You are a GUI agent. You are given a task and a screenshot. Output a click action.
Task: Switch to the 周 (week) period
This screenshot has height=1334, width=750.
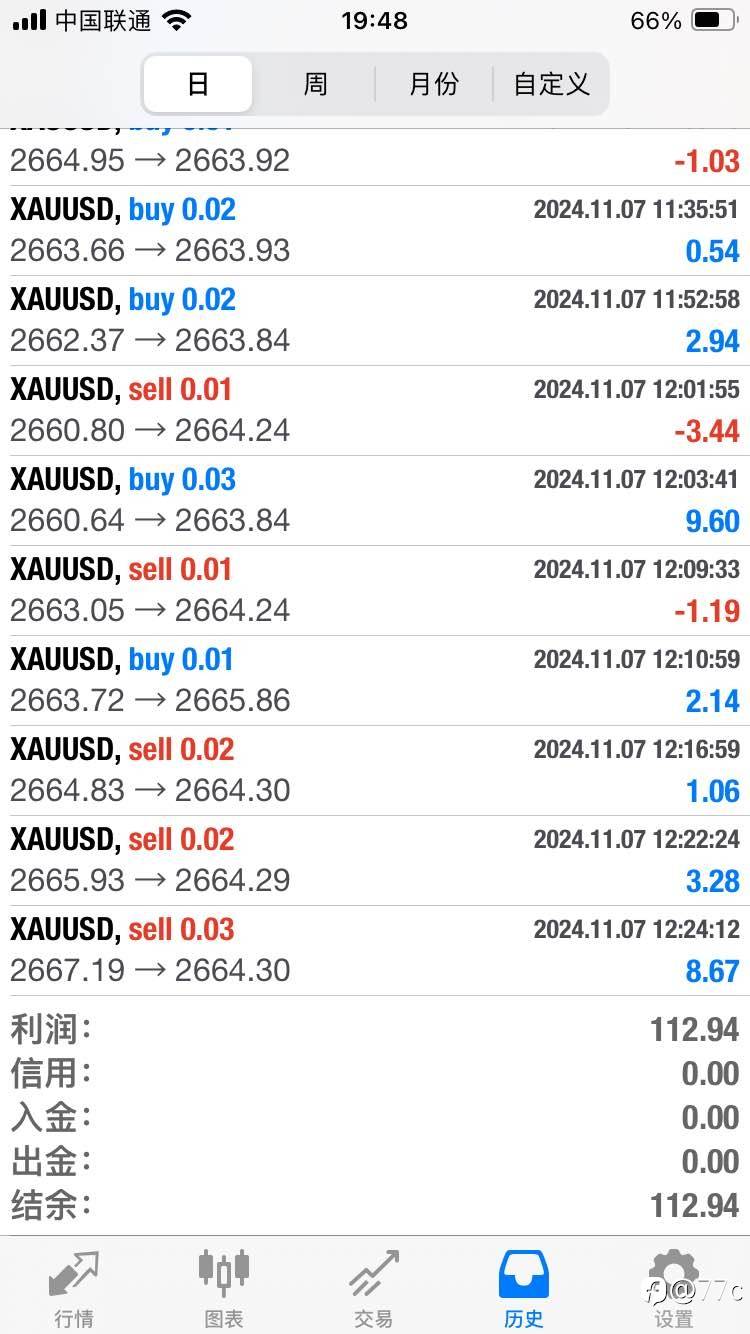(x=315, y=84)
